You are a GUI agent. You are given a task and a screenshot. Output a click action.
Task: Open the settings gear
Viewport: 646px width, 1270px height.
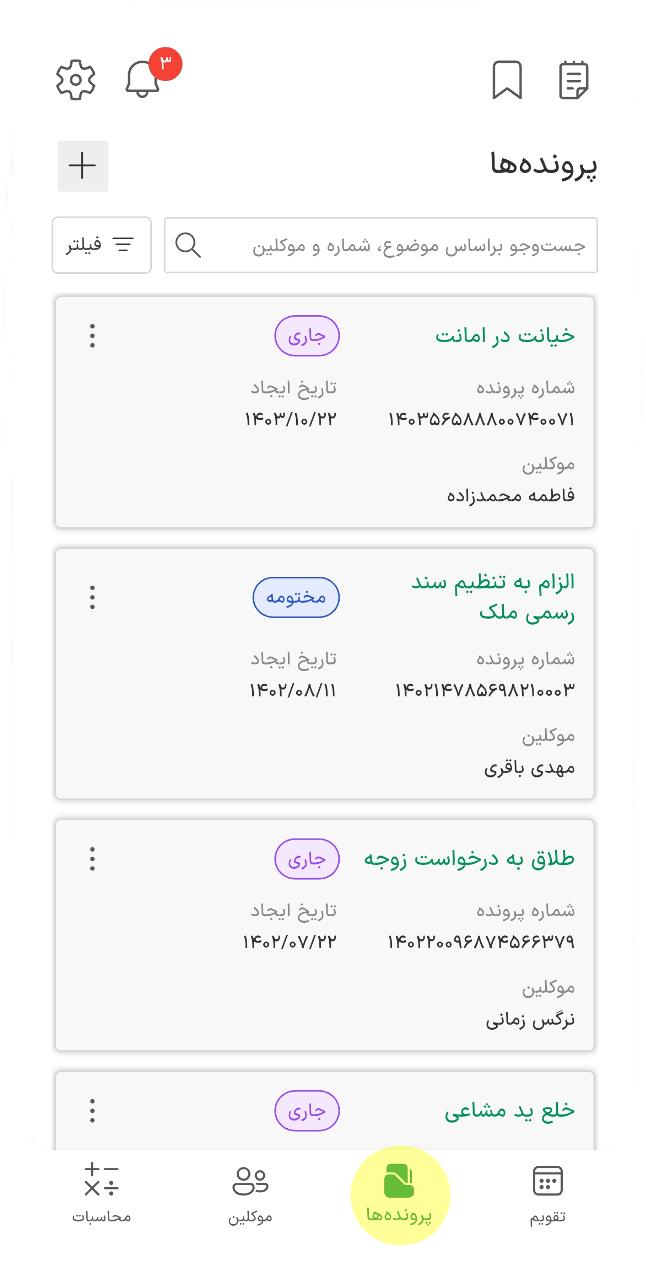(x=76, y=80)
